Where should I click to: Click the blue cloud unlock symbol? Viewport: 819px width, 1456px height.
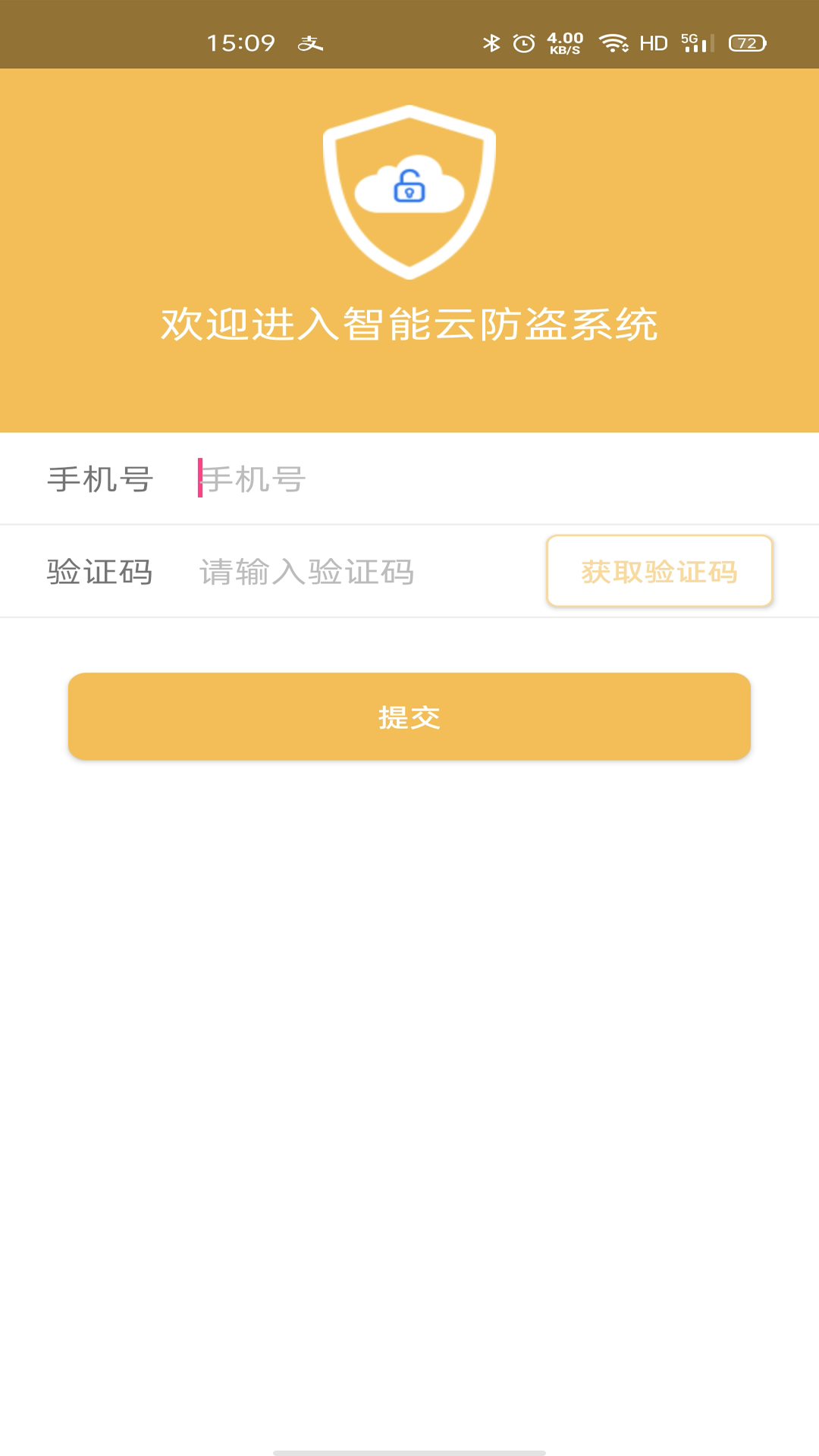click(409, 186)
